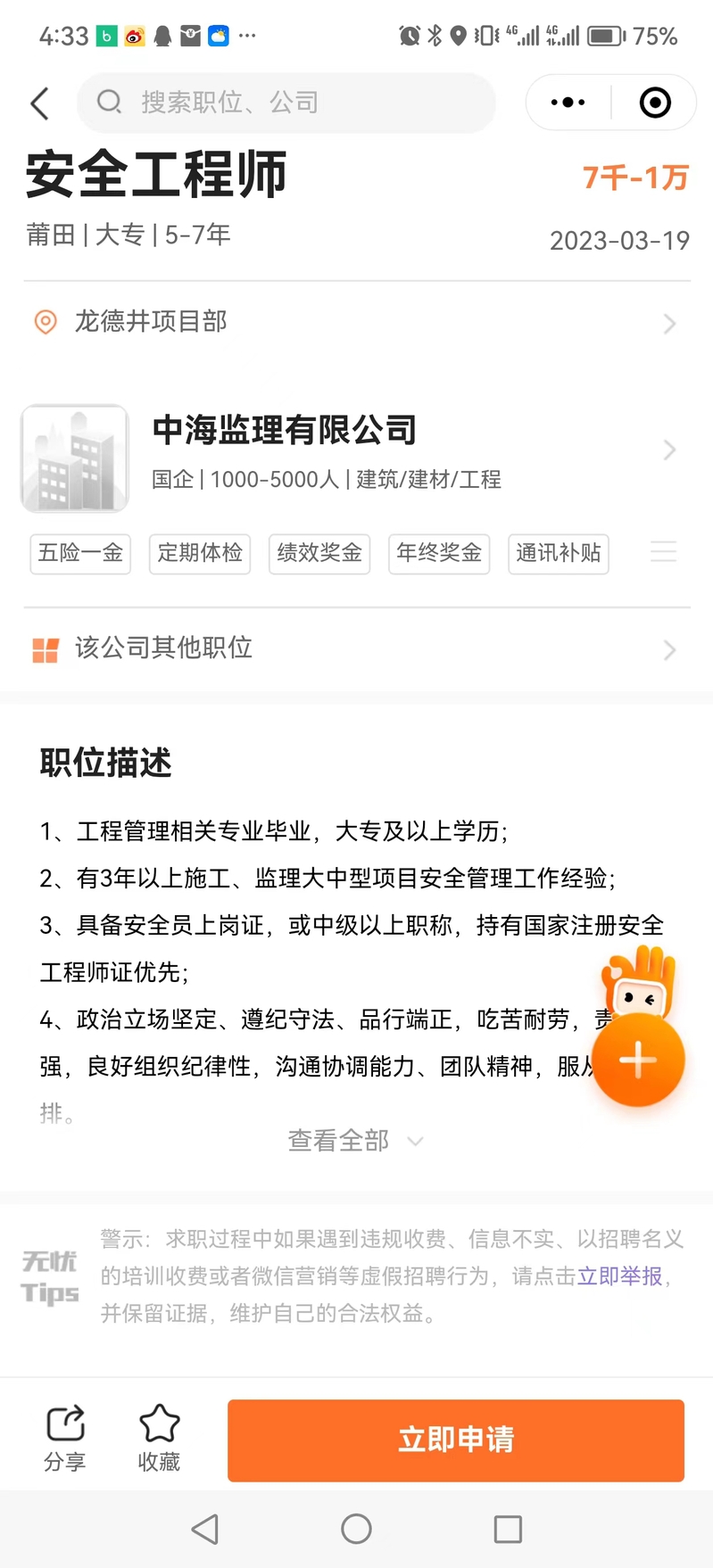Open the 中海监理有限公司 company page
The height and width of the screenshot is (1568, 713).
click(x=356, y=450)
